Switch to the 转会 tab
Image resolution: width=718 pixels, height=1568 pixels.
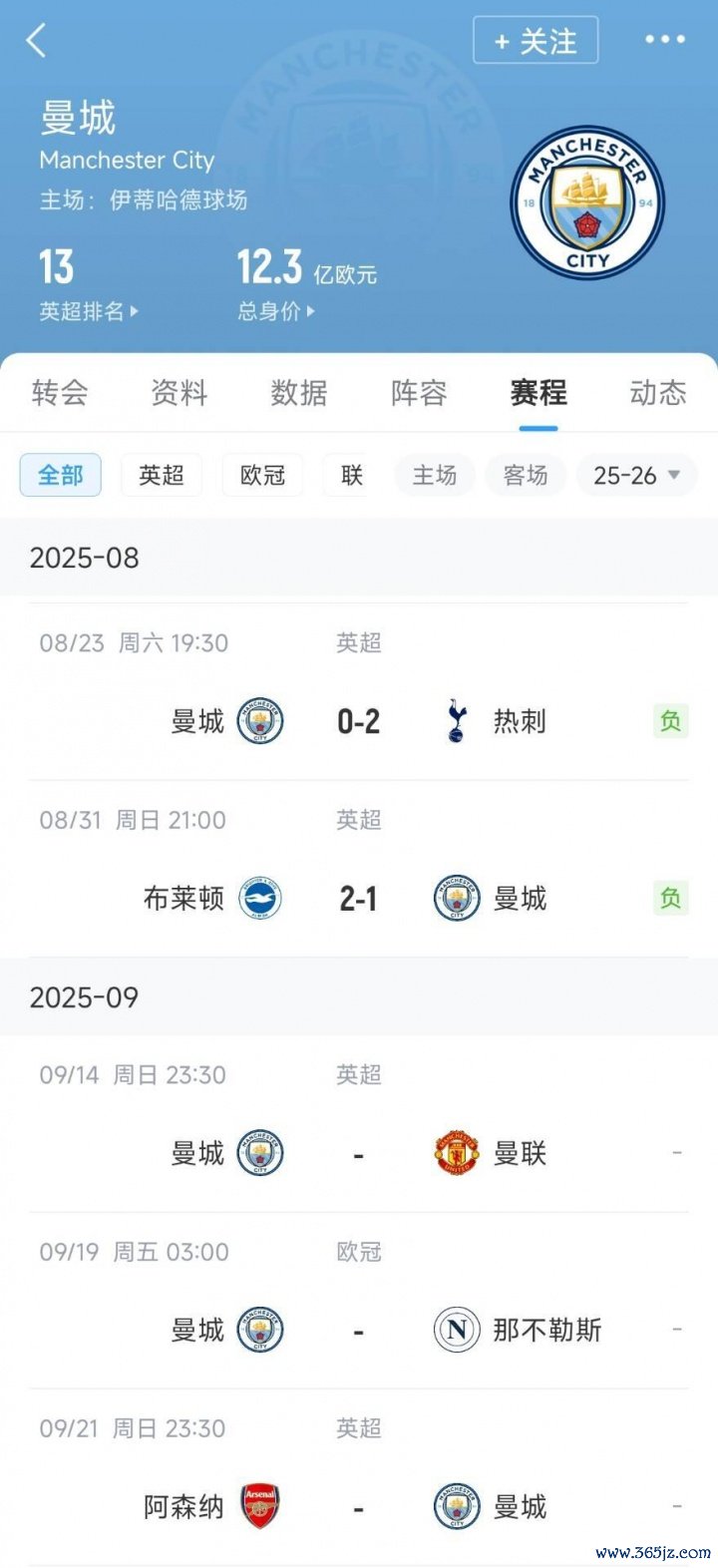click(x=60, y=393)
